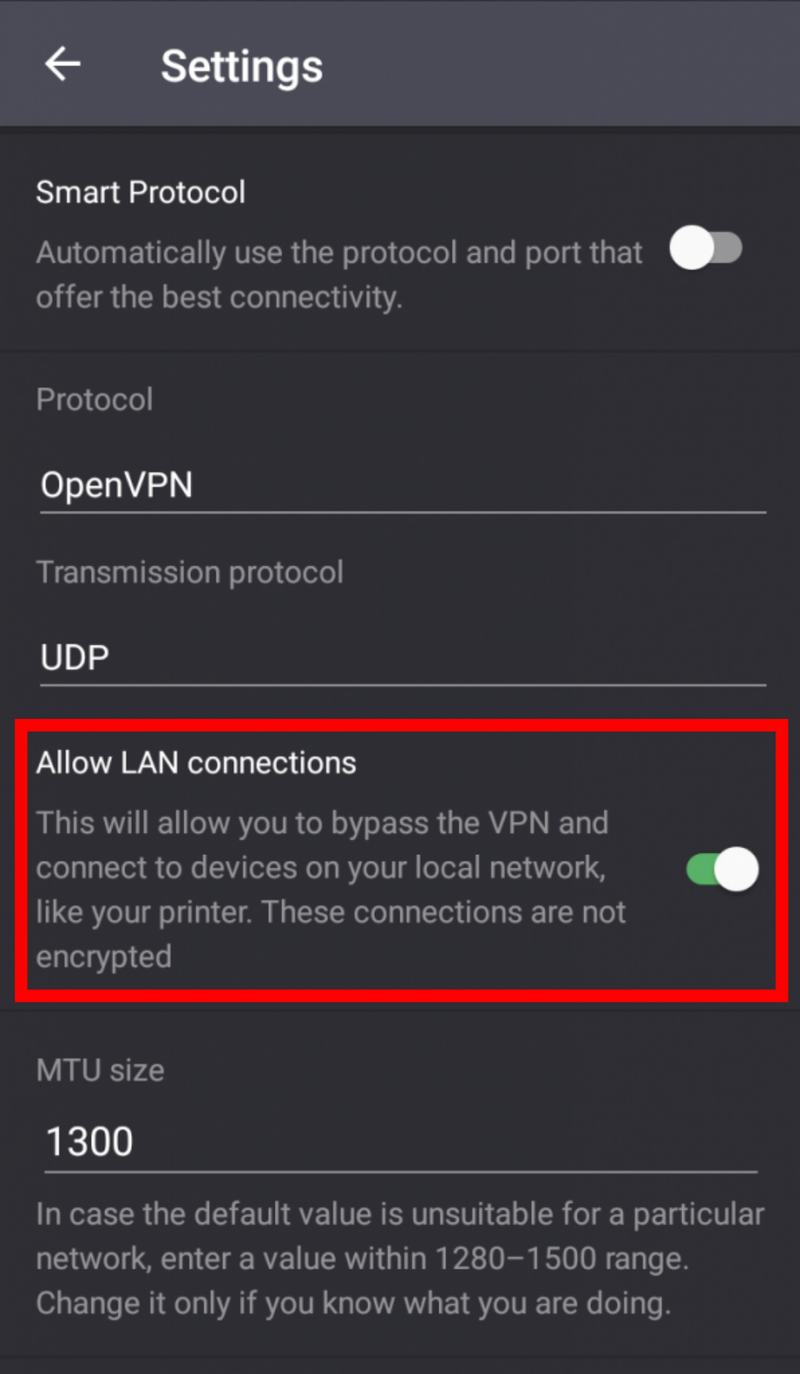This screenshot has width=800, height=1374.
Task: Edit the MTU size field
Action: tap(401, 1143)
